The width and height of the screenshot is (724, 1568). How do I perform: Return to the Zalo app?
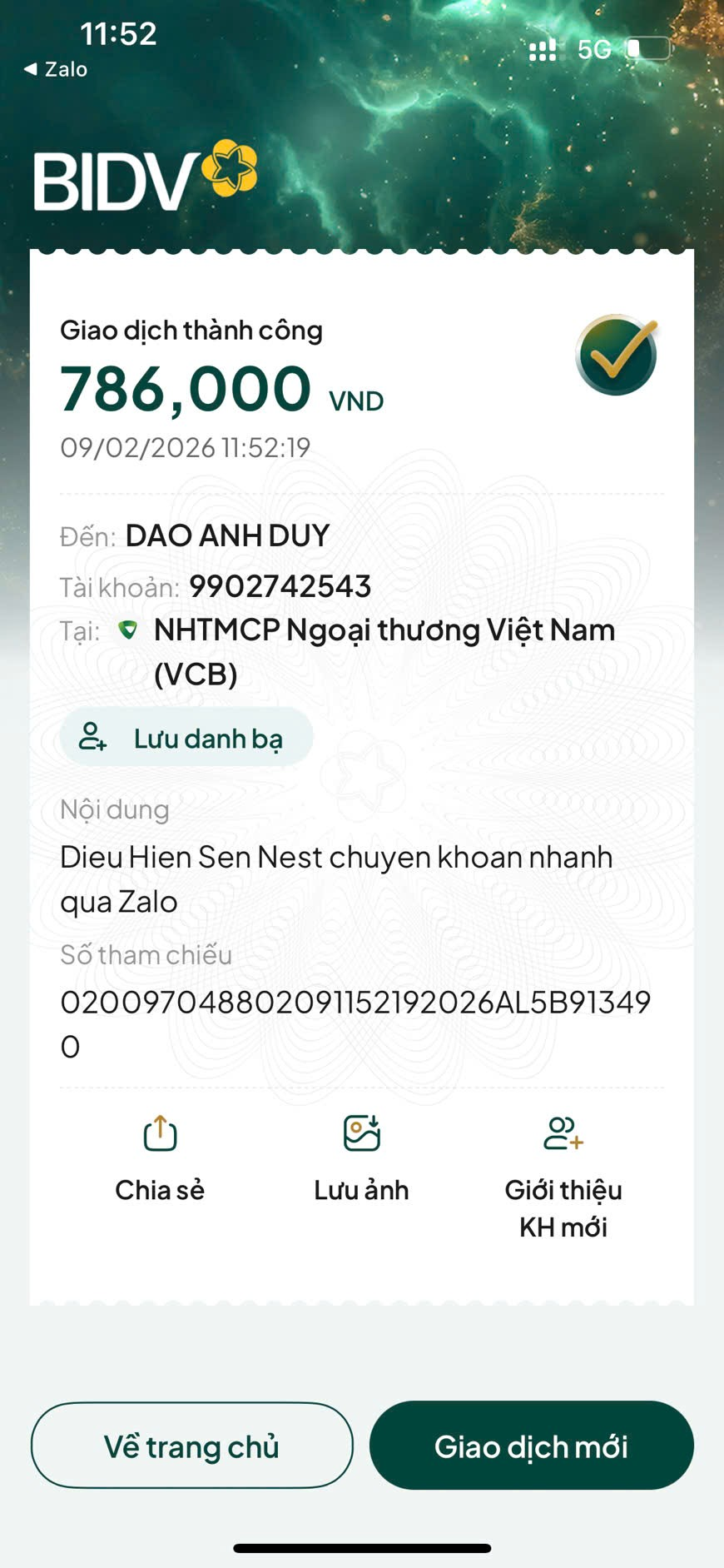click(x=56, y=69)
